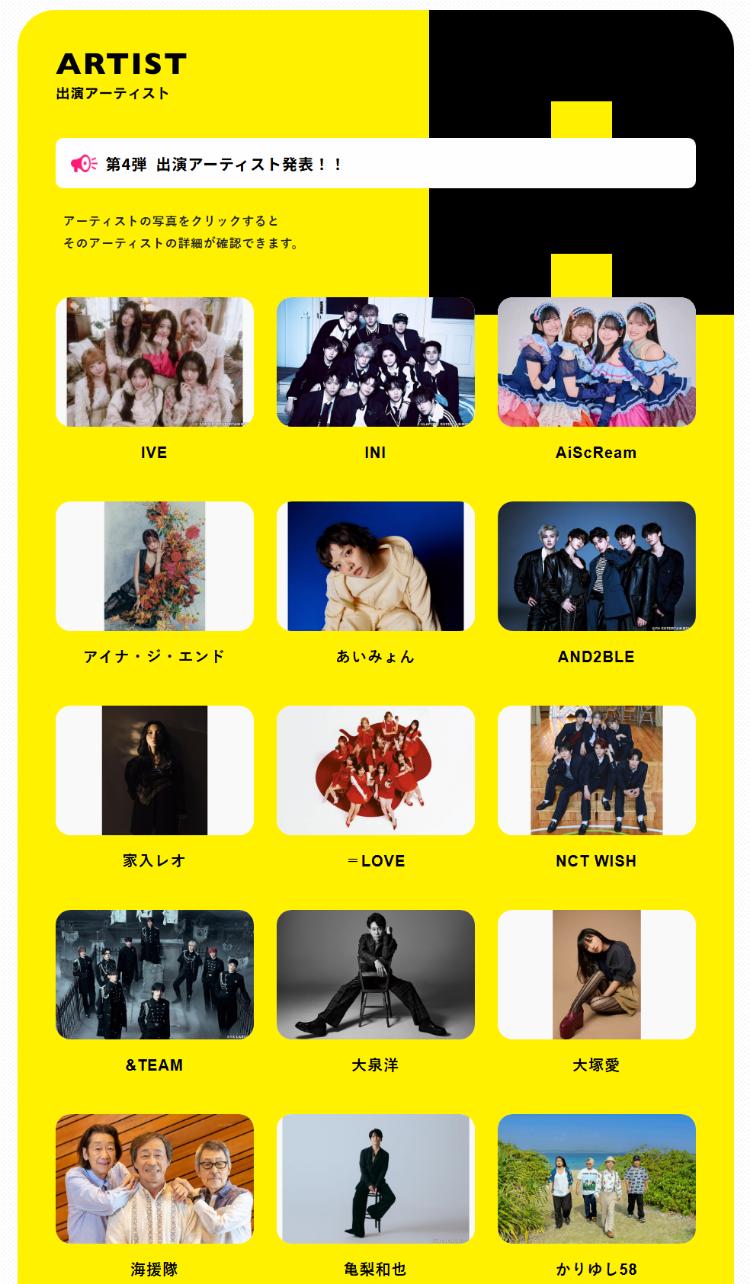Open the かりゆし58 photo
Viewport: 750px width, 1284px height.
coord(597,1179)
